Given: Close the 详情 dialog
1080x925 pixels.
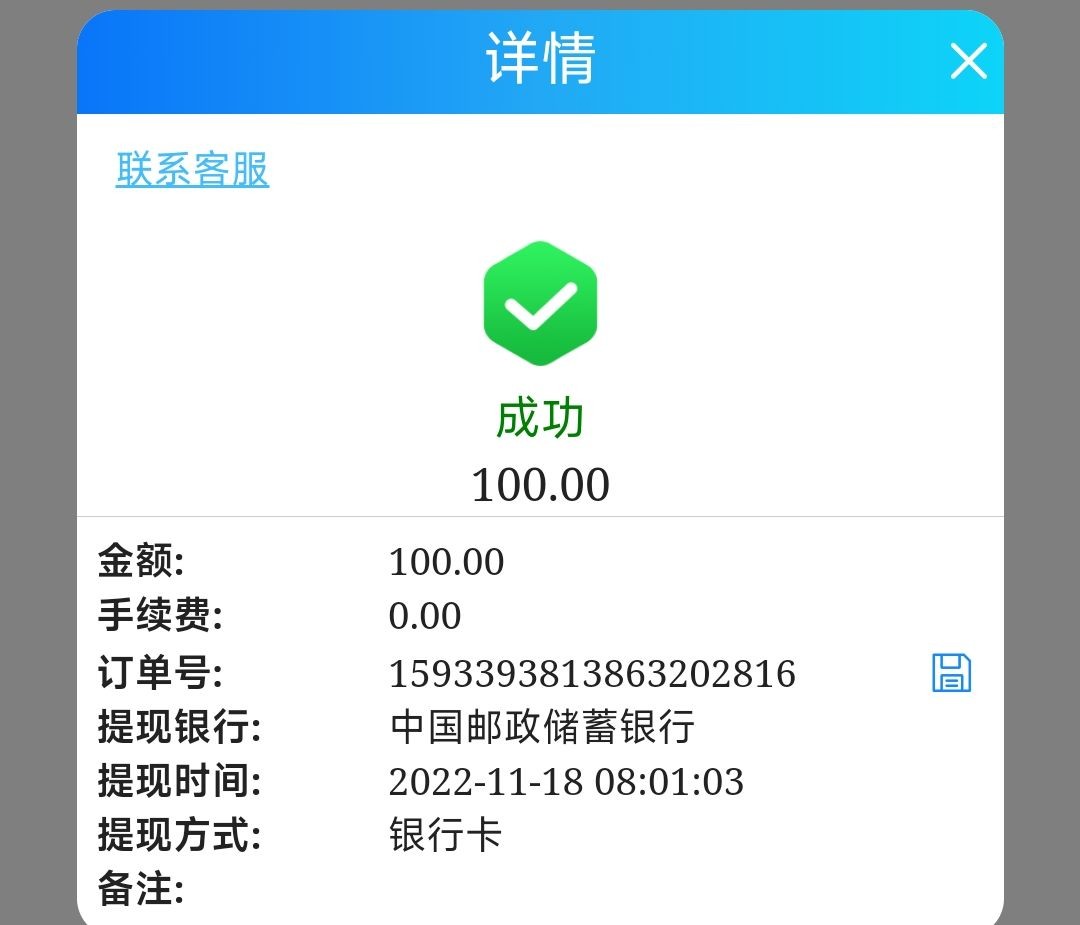Looking at the screenshot, I should (968, 61).
